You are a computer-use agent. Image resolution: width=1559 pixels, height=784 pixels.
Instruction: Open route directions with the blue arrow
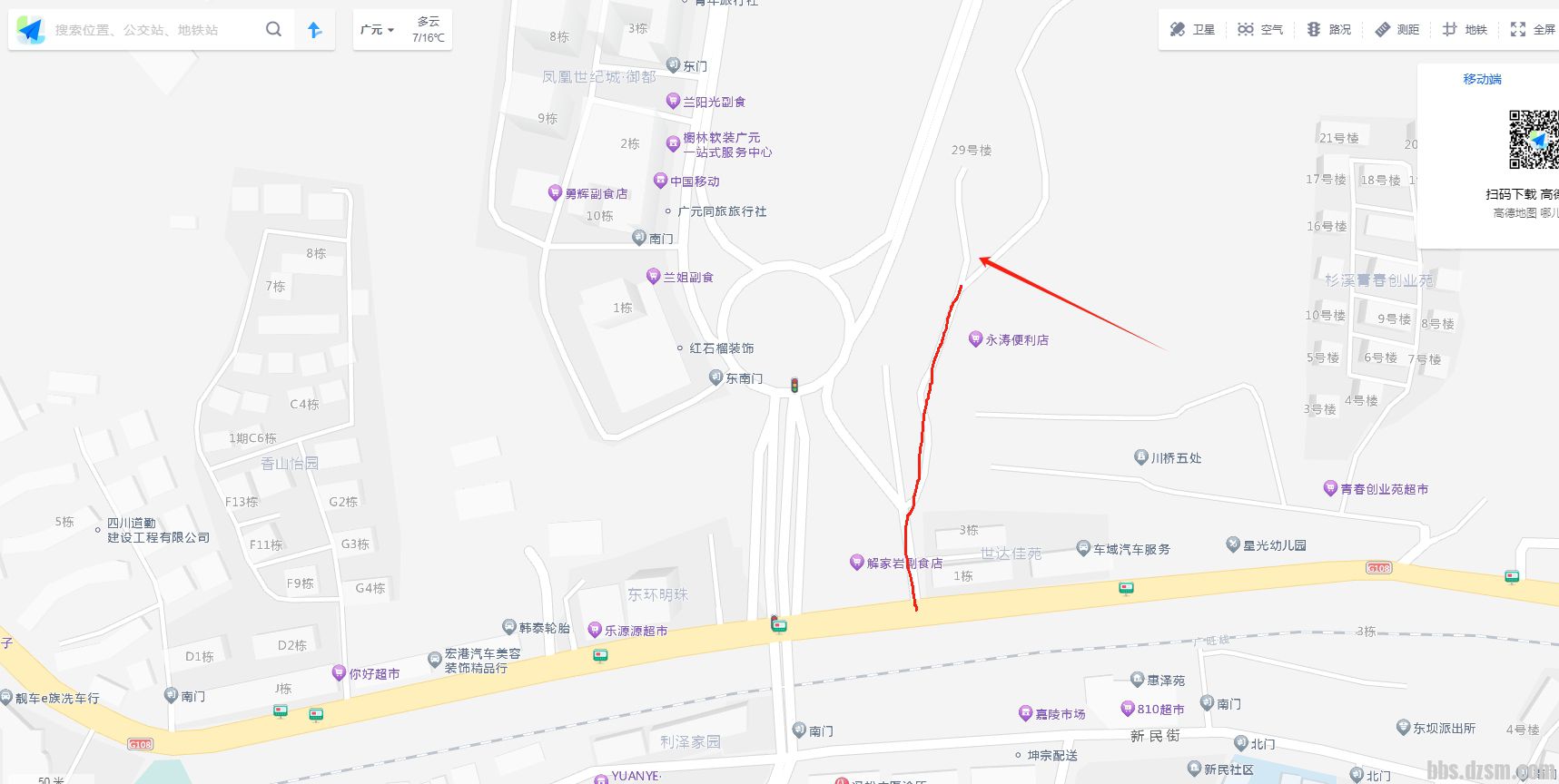pyautogui.click(x=315, y=30)
